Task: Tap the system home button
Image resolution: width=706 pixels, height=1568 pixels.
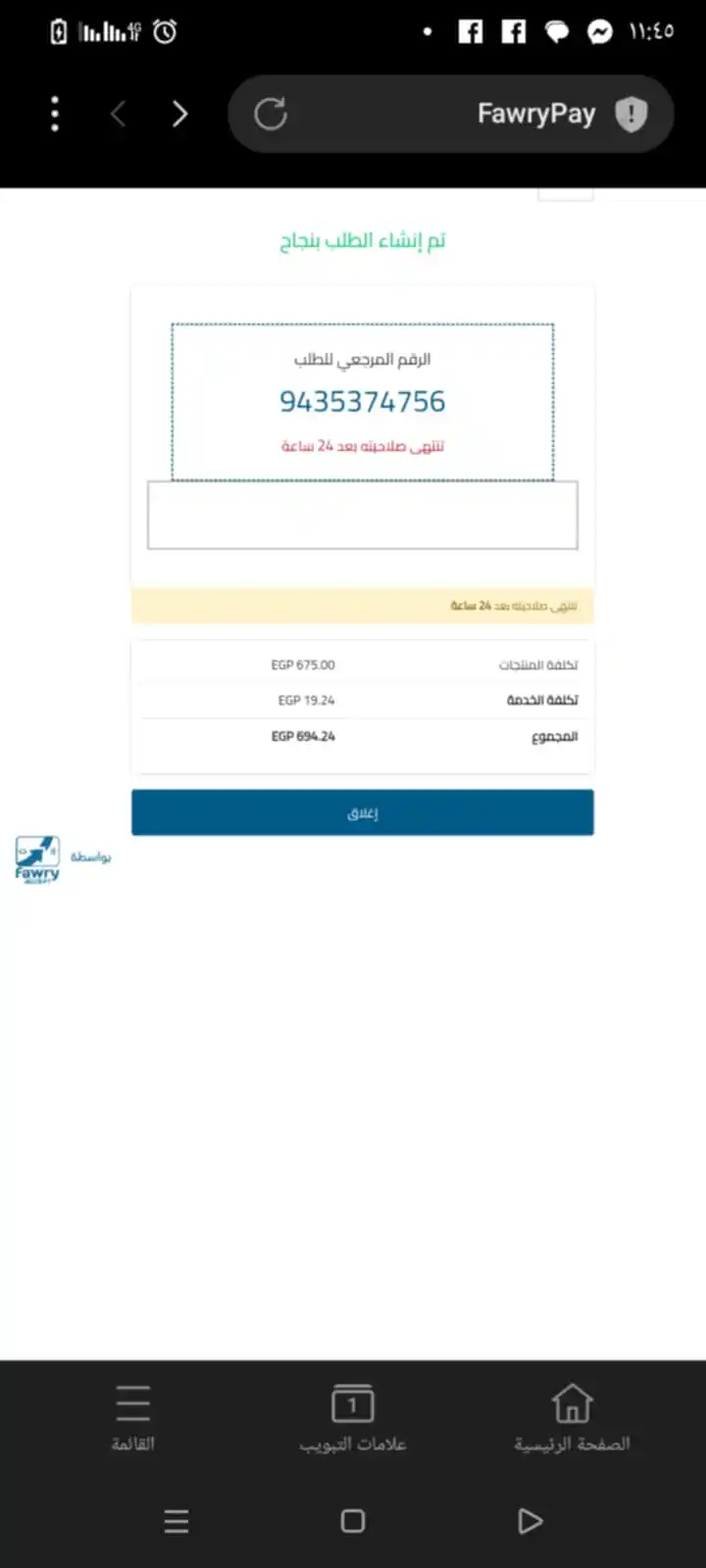Action: (352, 1520)
